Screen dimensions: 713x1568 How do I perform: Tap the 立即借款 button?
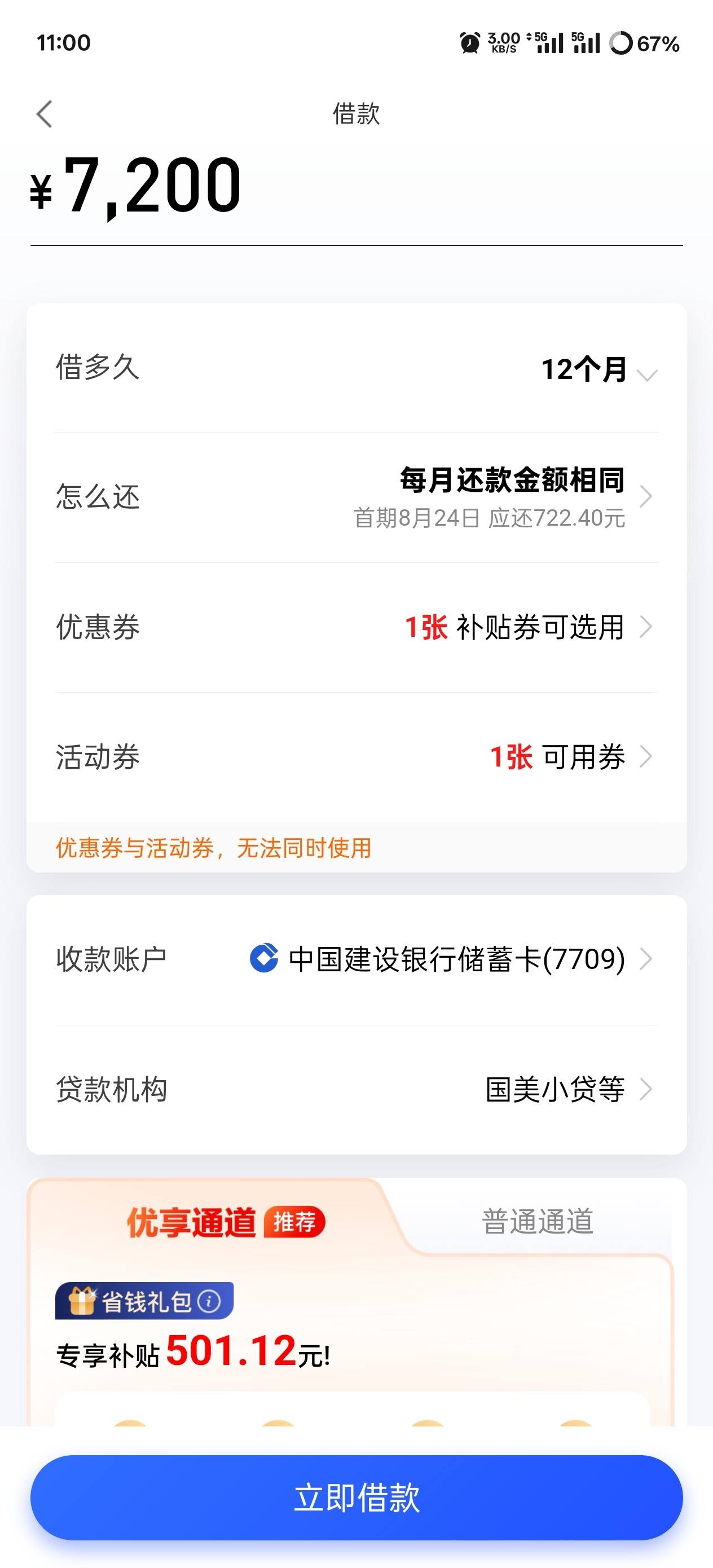[x=356, y=1497]
